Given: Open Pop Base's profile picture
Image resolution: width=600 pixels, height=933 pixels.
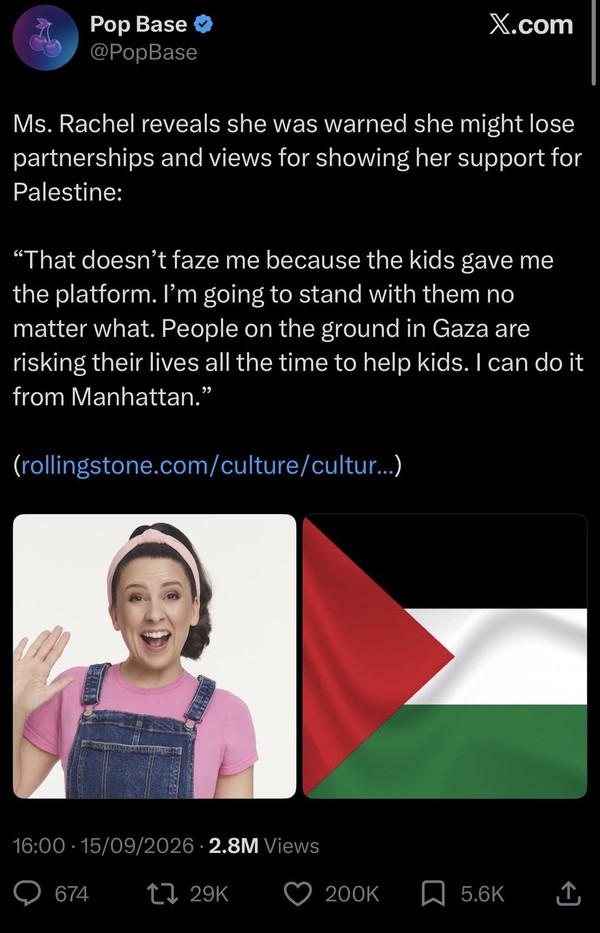Looking at the screenshot, I should click(46, 39).
